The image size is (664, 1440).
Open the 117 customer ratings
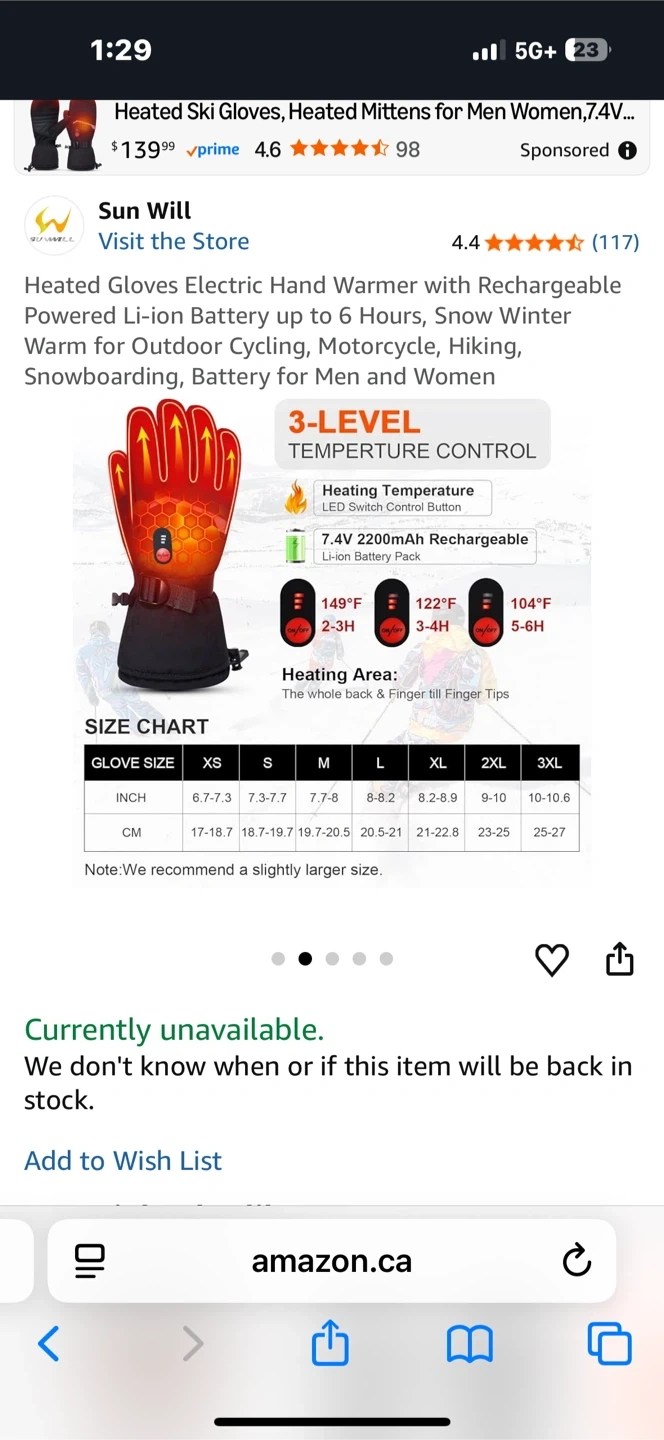tap(615, 242)
